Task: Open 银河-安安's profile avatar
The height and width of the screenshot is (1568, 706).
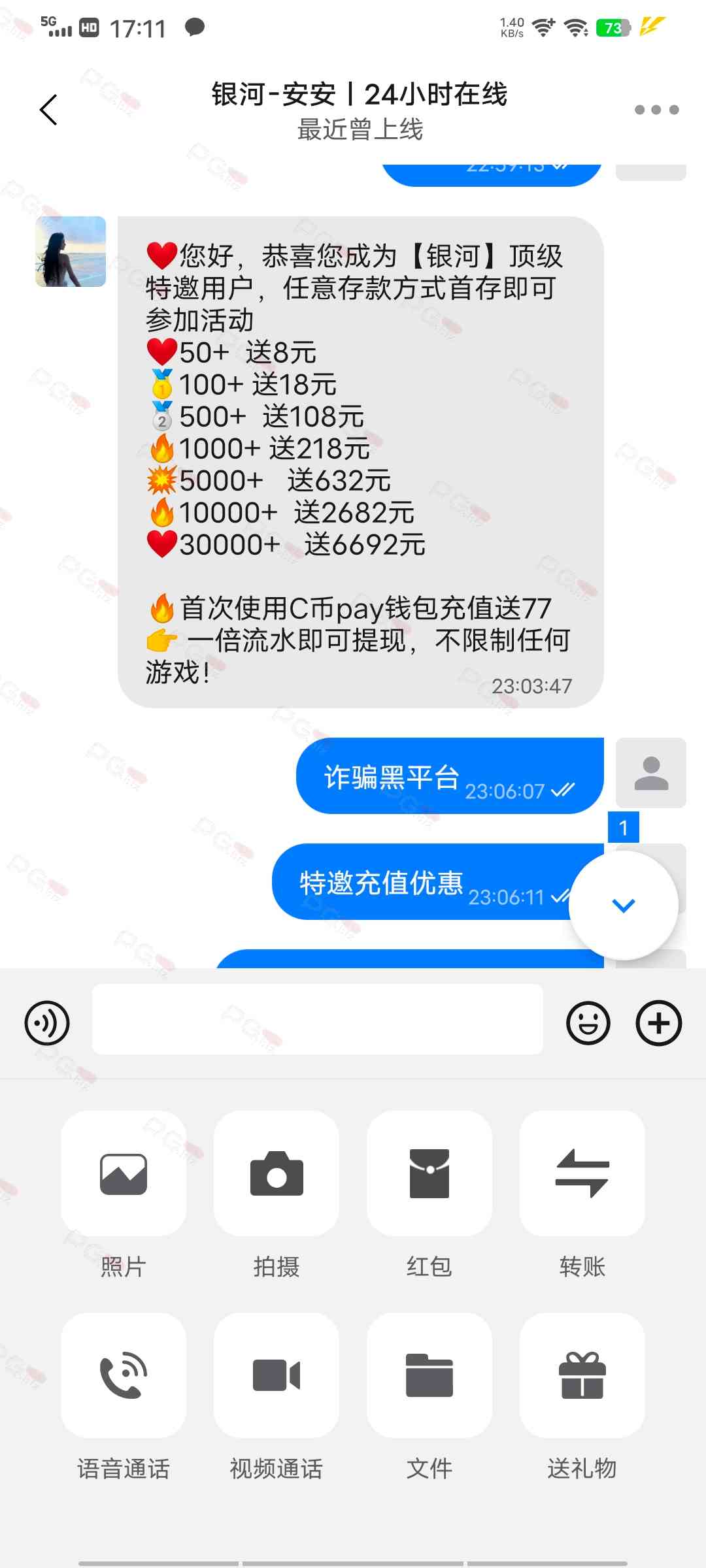Action: click(x=71, y=252)
